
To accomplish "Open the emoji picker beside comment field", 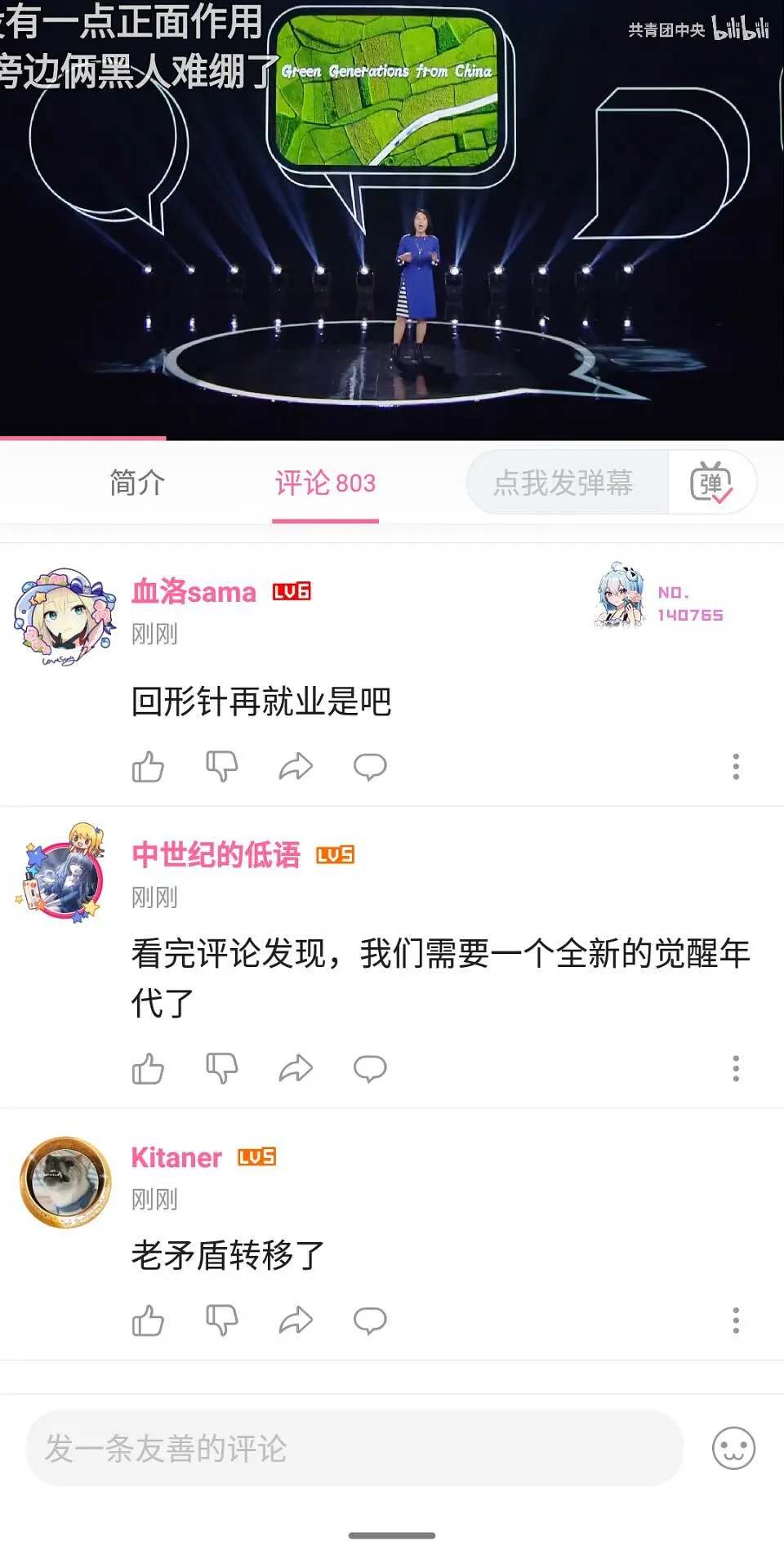I will pyautogui.click(x=733, y=1448).
